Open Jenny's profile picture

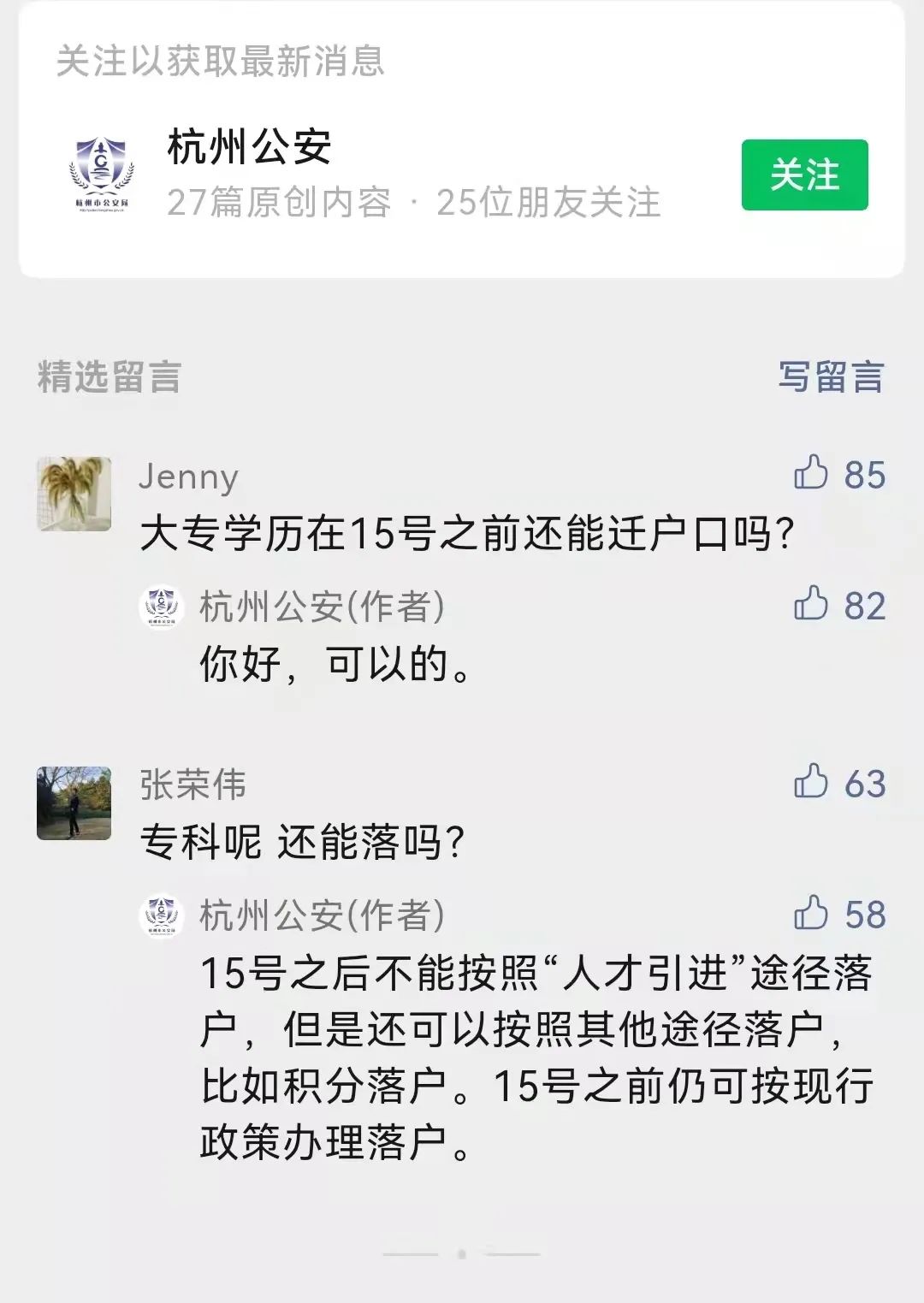point(74,494)
